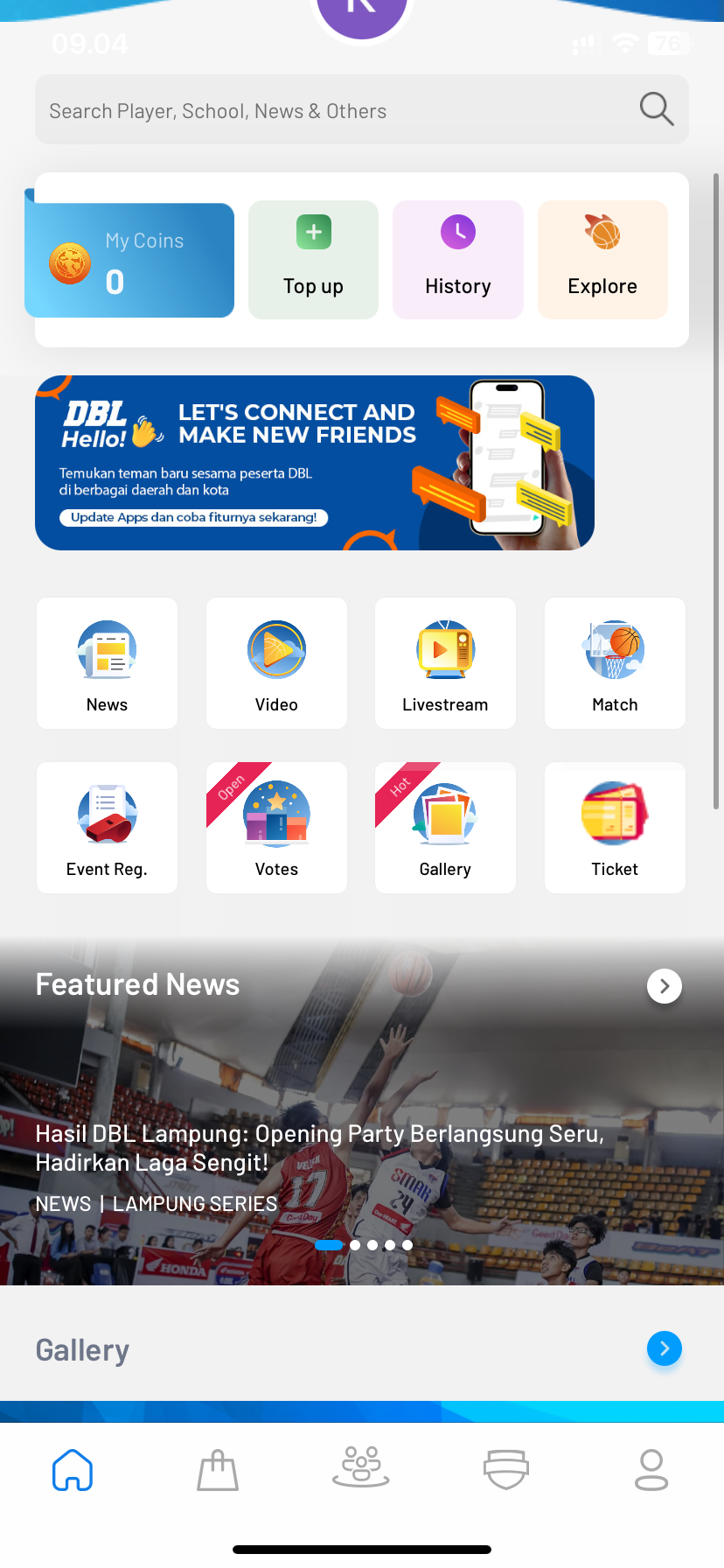Screen dimensions: 724x1568
Task: Read Hasil DBL Lampung featured article
Action: [x=320, y=1148]
